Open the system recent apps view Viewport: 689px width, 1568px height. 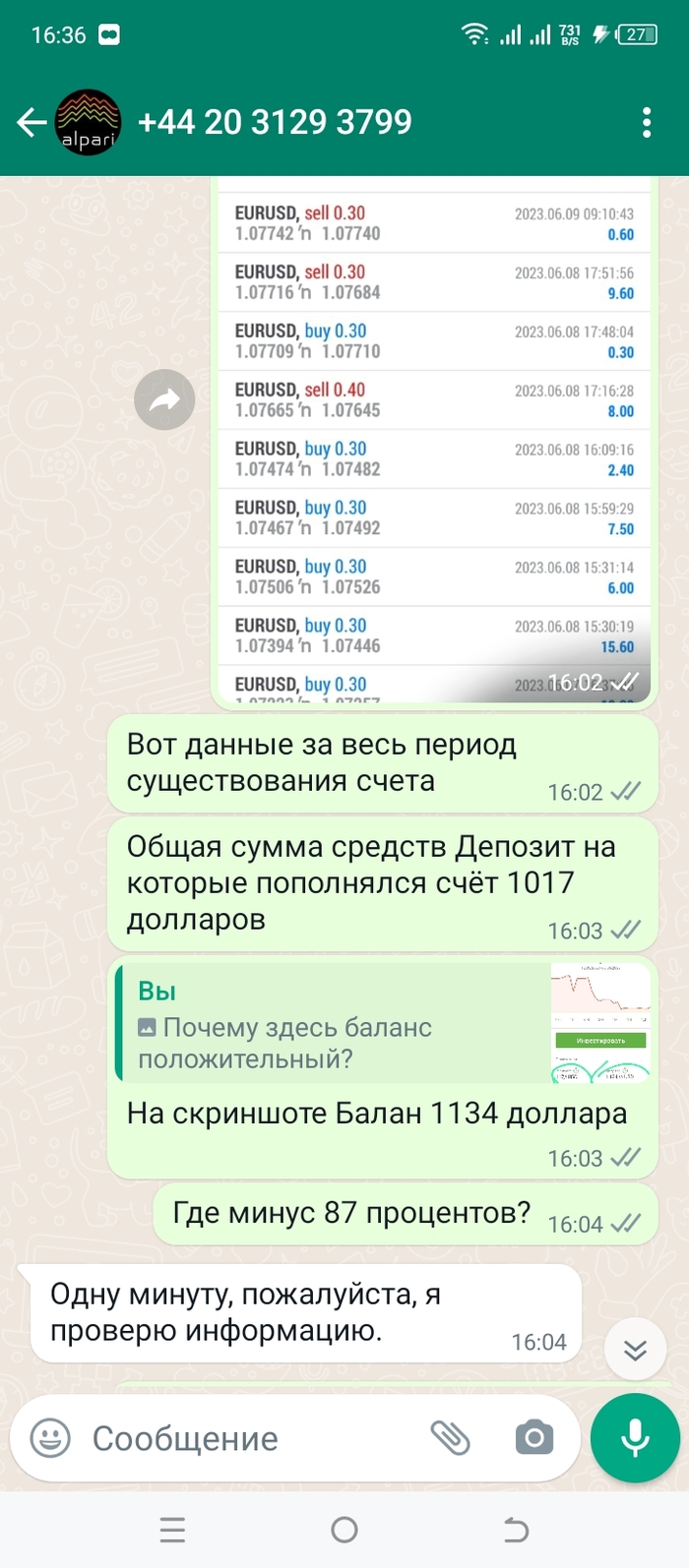[x=172, y=1530]
